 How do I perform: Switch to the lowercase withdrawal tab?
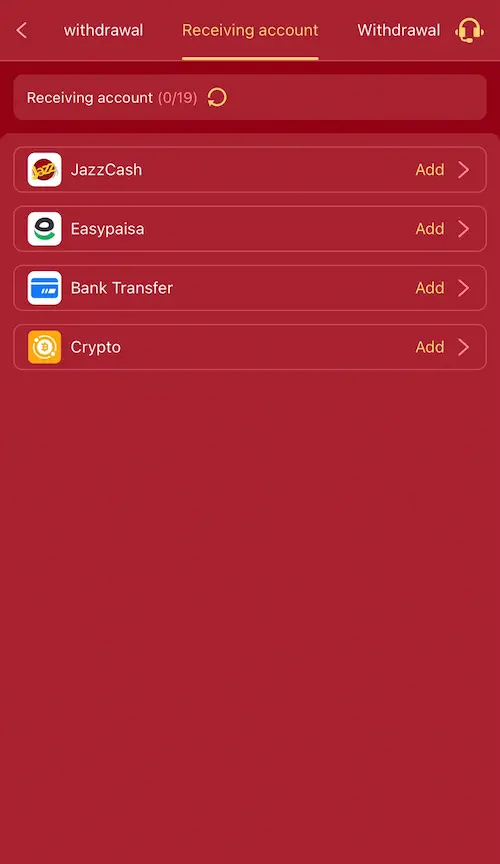(103, 30)
